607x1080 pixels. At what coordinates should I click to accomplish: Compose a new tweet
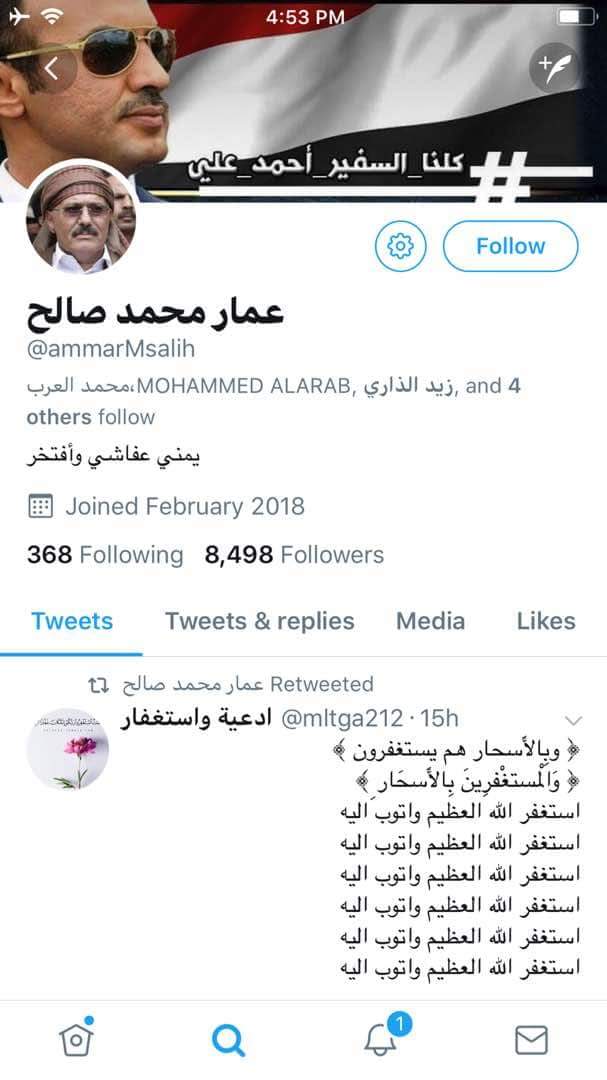click(x=554, y=68)
